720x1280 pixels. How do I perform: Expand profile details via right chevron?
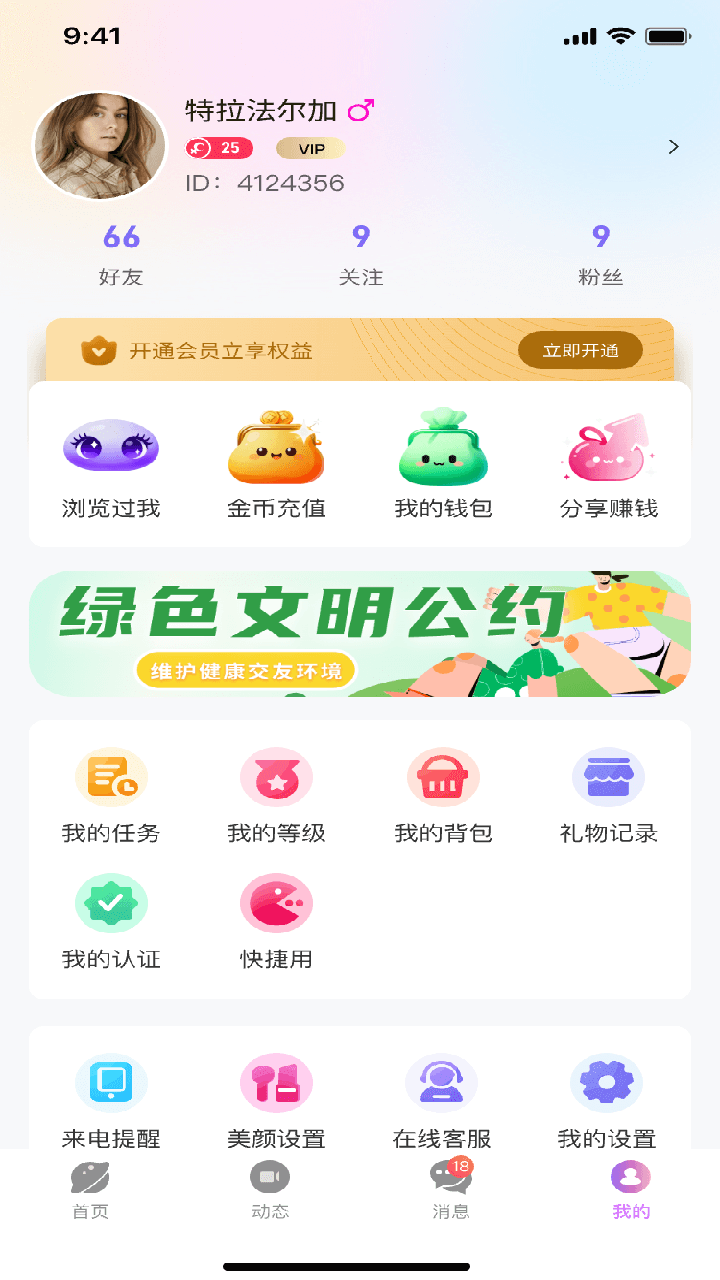pyautogui.click(x=674, y=146)
